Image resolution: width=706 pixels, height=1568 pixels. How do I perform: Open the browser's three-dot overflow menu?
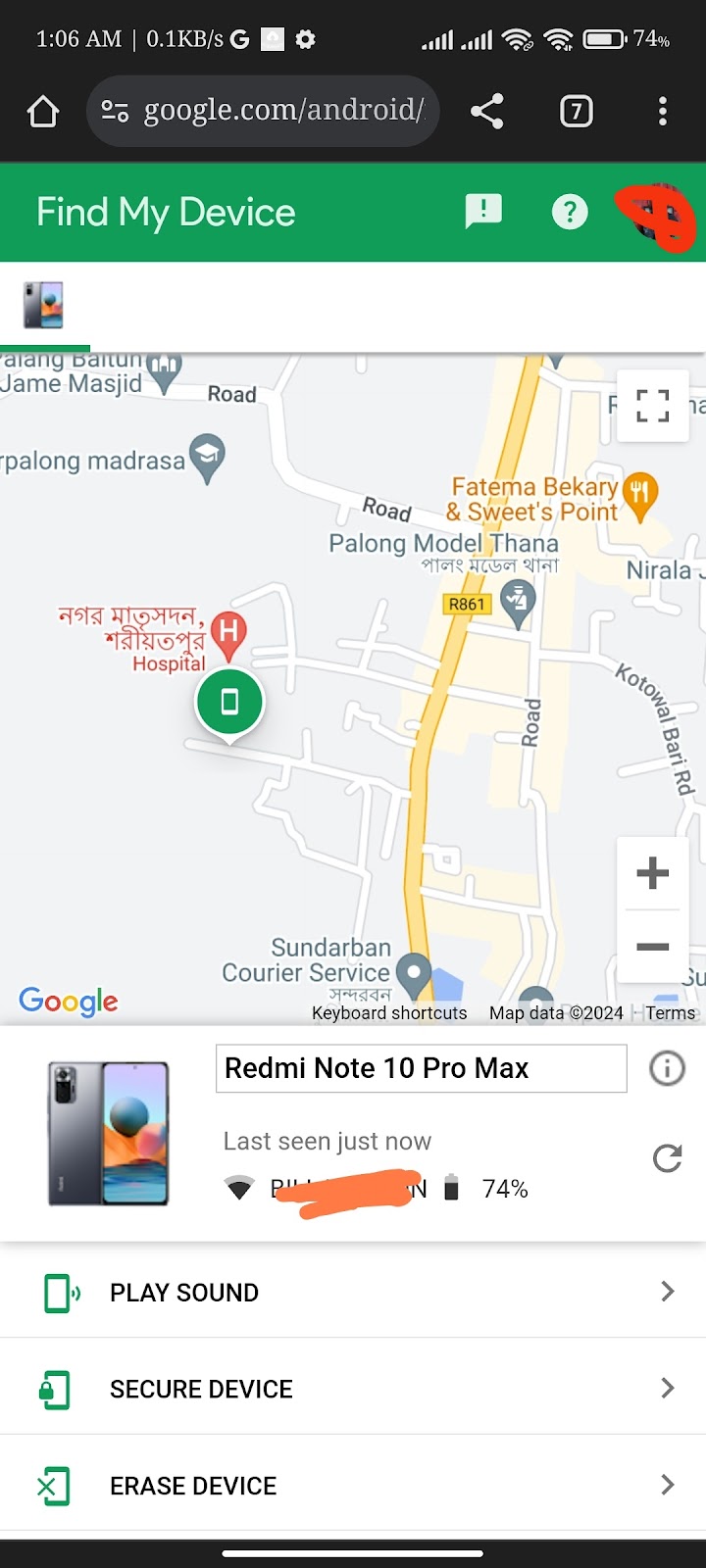(x=663, y=112)
